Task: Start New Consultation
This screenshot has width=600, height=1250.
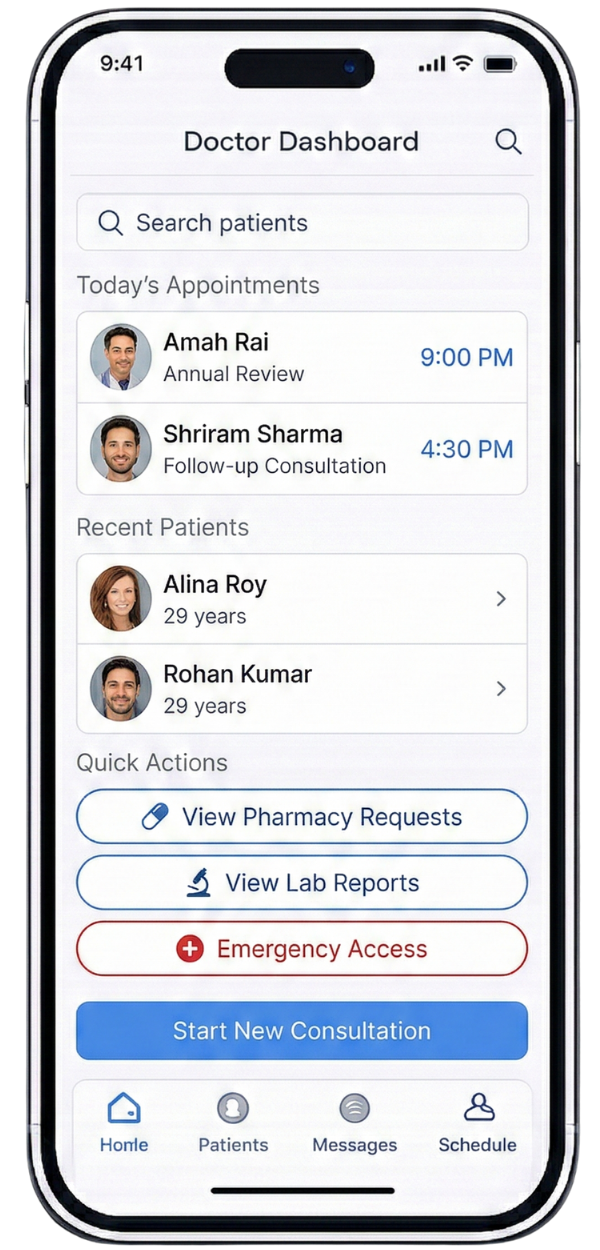Action: 302,1031
